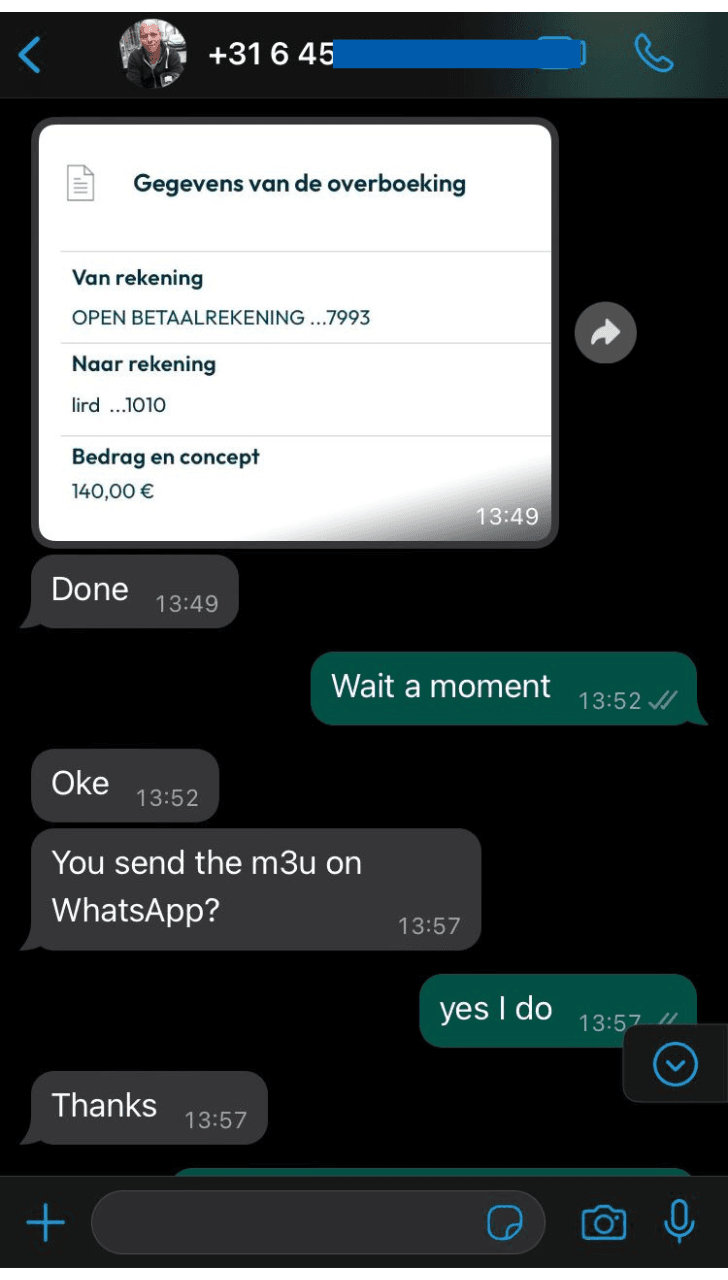Forward the transfer receipt image

[606, 333]
